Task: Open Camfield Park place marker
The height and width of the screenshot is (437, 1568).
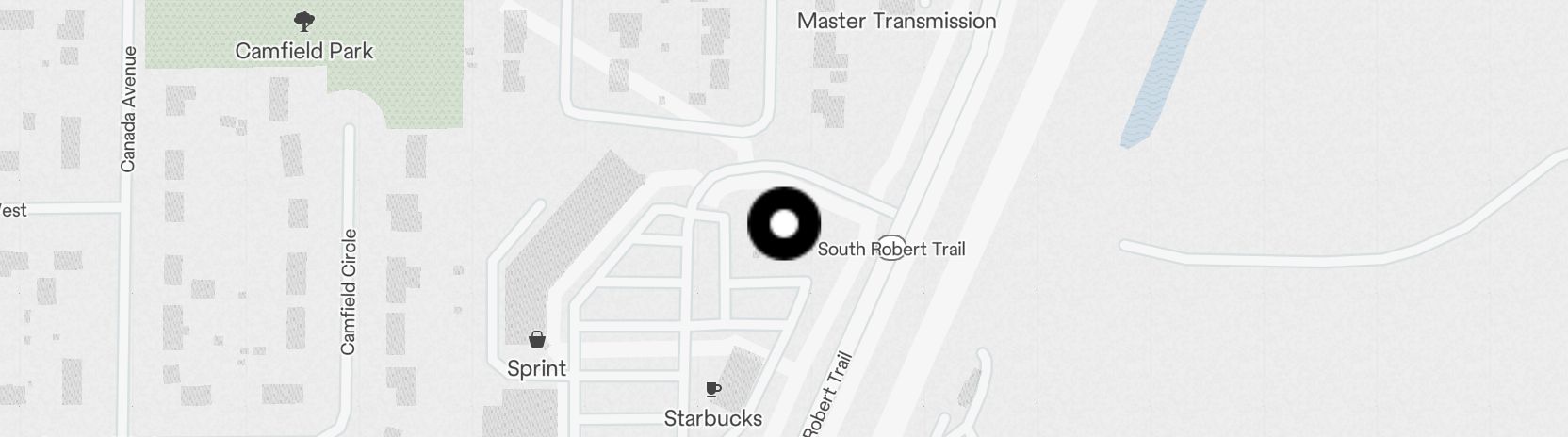Action: click(x=303, y=22)
